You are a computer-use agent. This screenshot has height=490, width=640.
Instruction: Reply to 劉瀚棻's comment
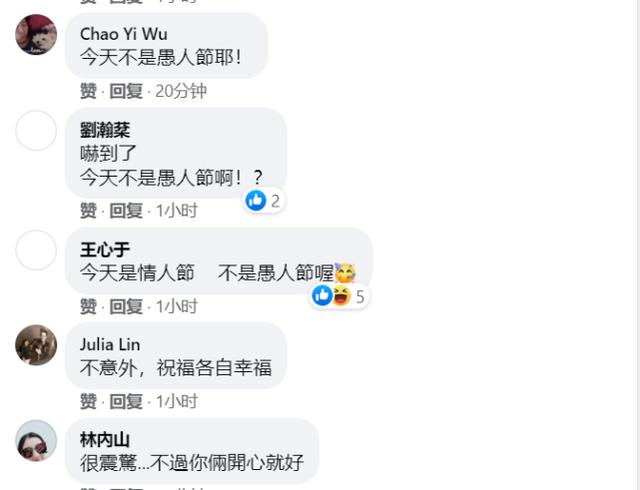click(x=126, y=210)
